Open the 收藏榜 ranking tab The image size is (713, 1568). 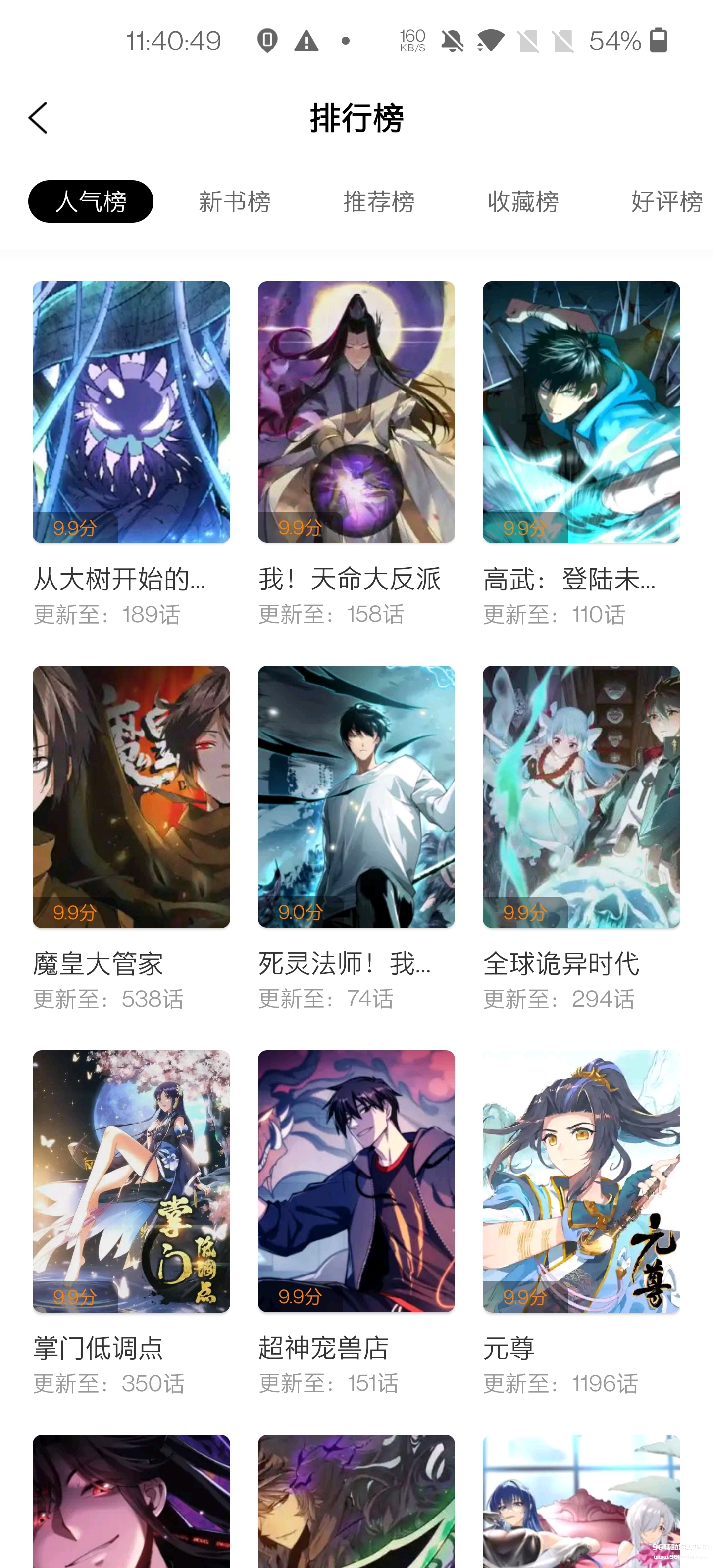(x=523, y=201)
